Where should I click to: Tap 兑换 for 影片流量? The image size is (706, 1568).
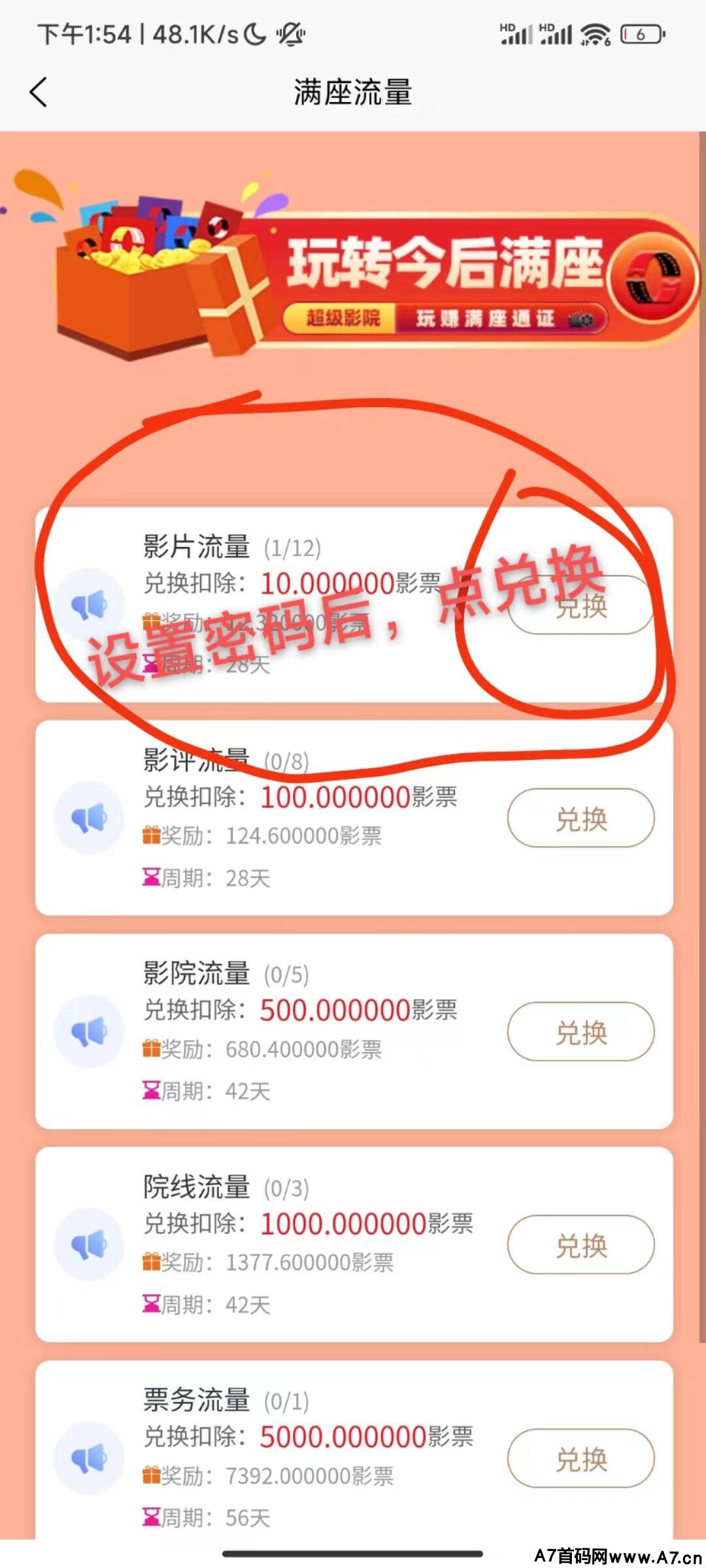coord(580,605)
